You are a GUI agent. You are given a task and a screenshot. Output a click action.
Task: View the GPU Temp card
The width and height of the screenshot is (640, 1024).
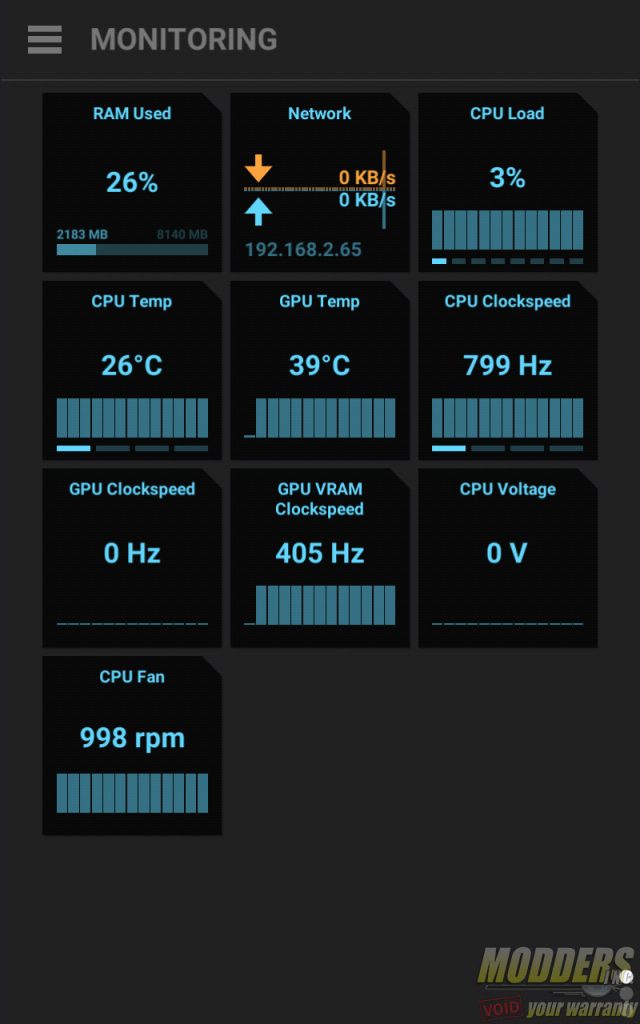click(320, 370)
